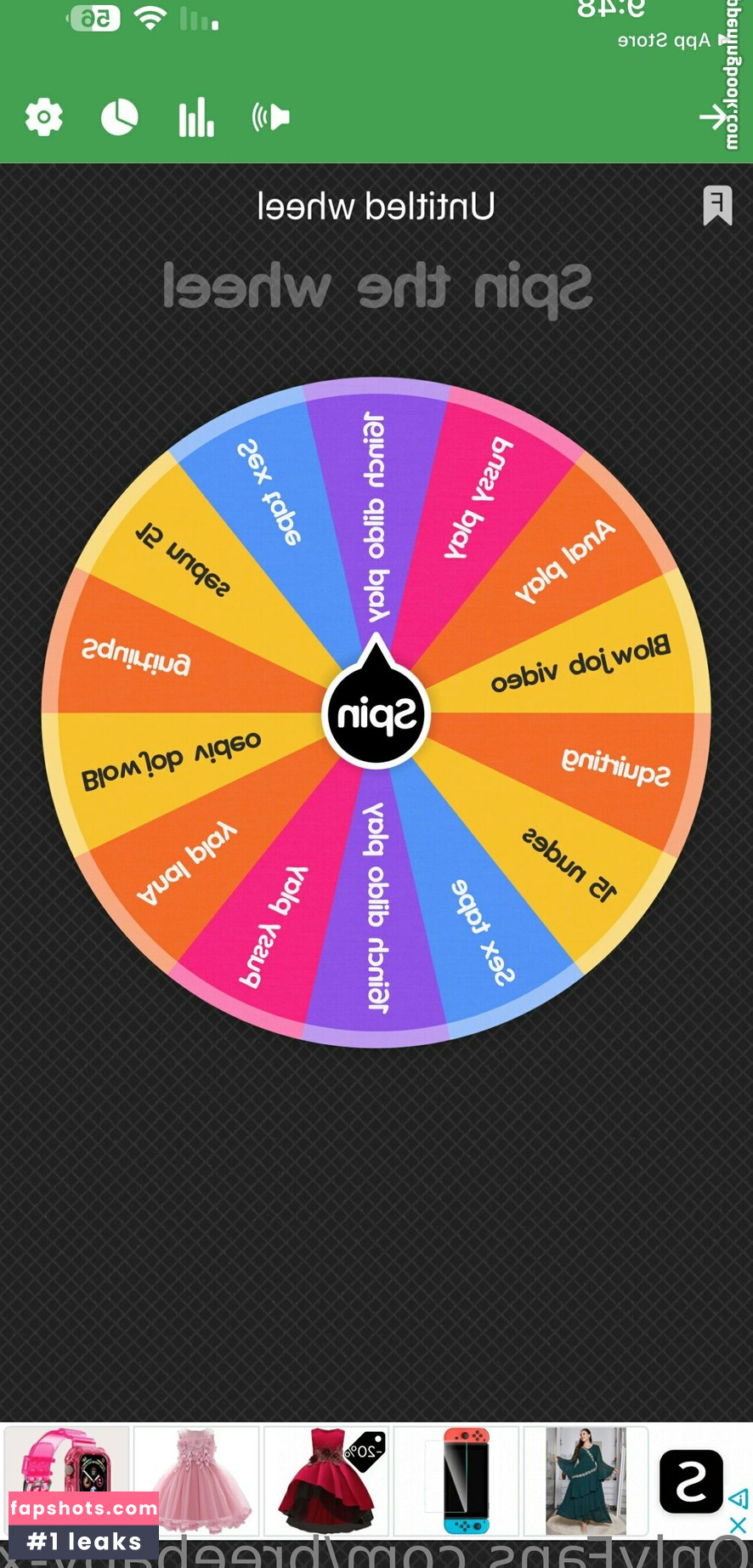Open the settings gear
Viewport: 753px width, 1568px height.
click(x=44, y=117)
